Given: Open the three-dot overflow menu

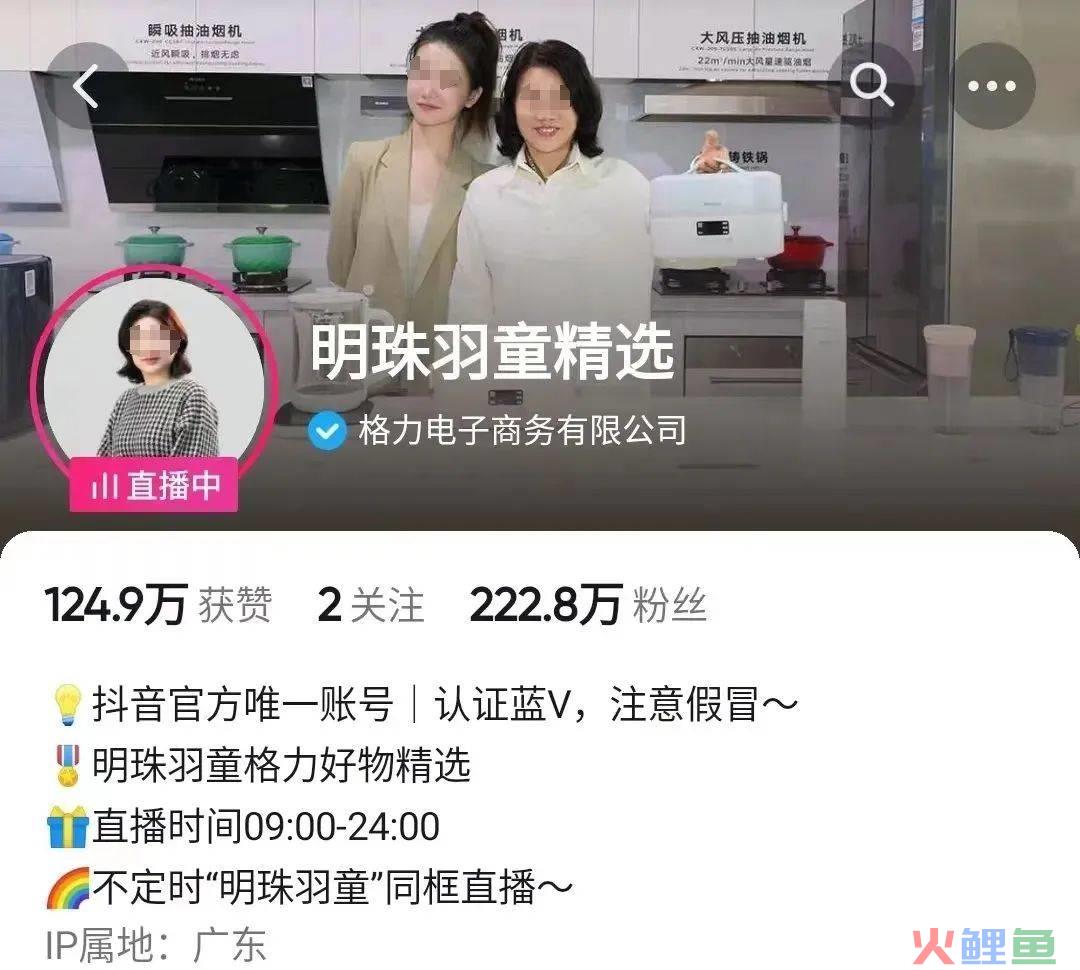Looking at the screenshot, I should click(x=991, y=87).
